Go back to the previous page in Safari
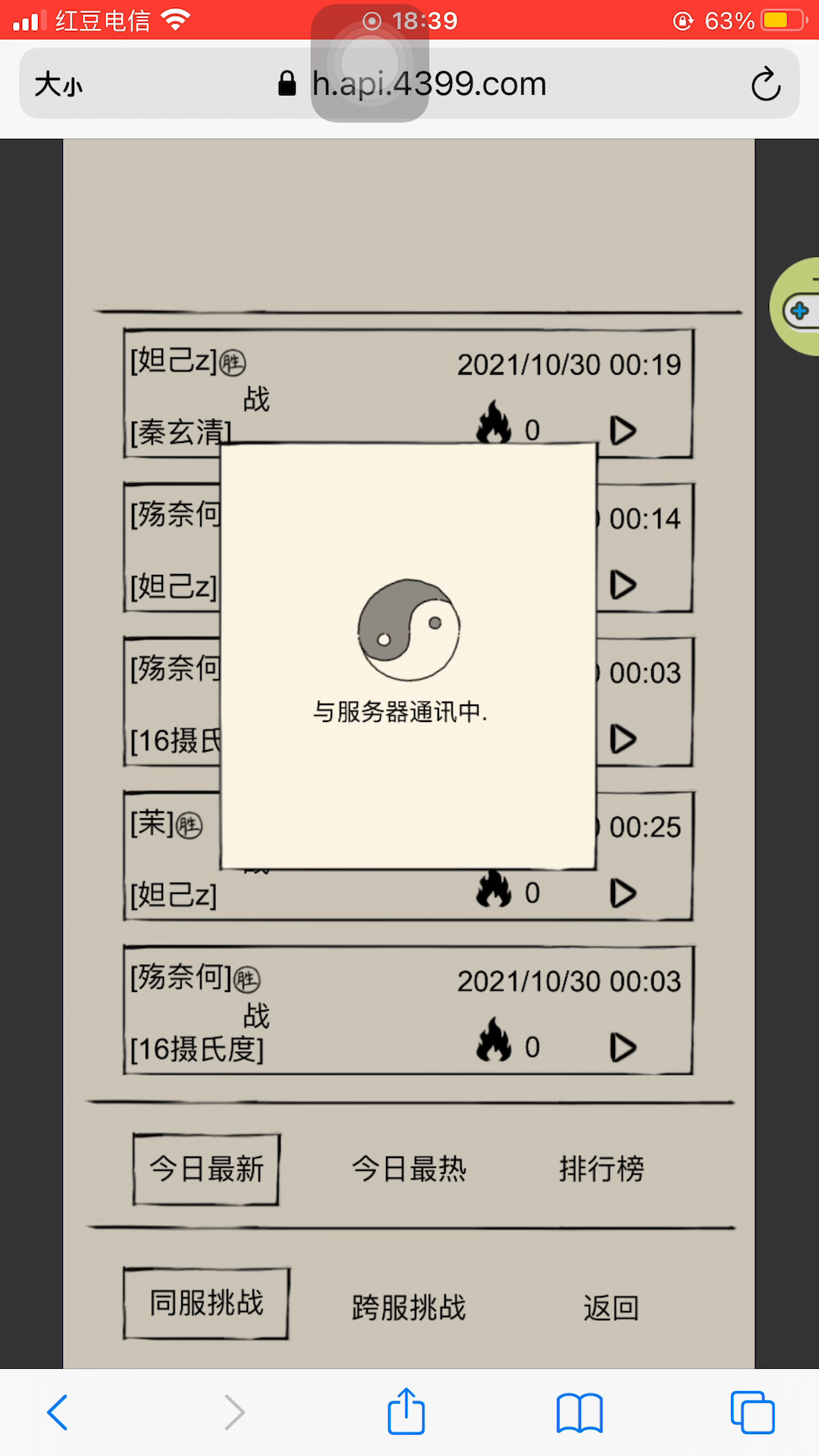Screen dimensions: 819x1456 tap(58, 1412)
